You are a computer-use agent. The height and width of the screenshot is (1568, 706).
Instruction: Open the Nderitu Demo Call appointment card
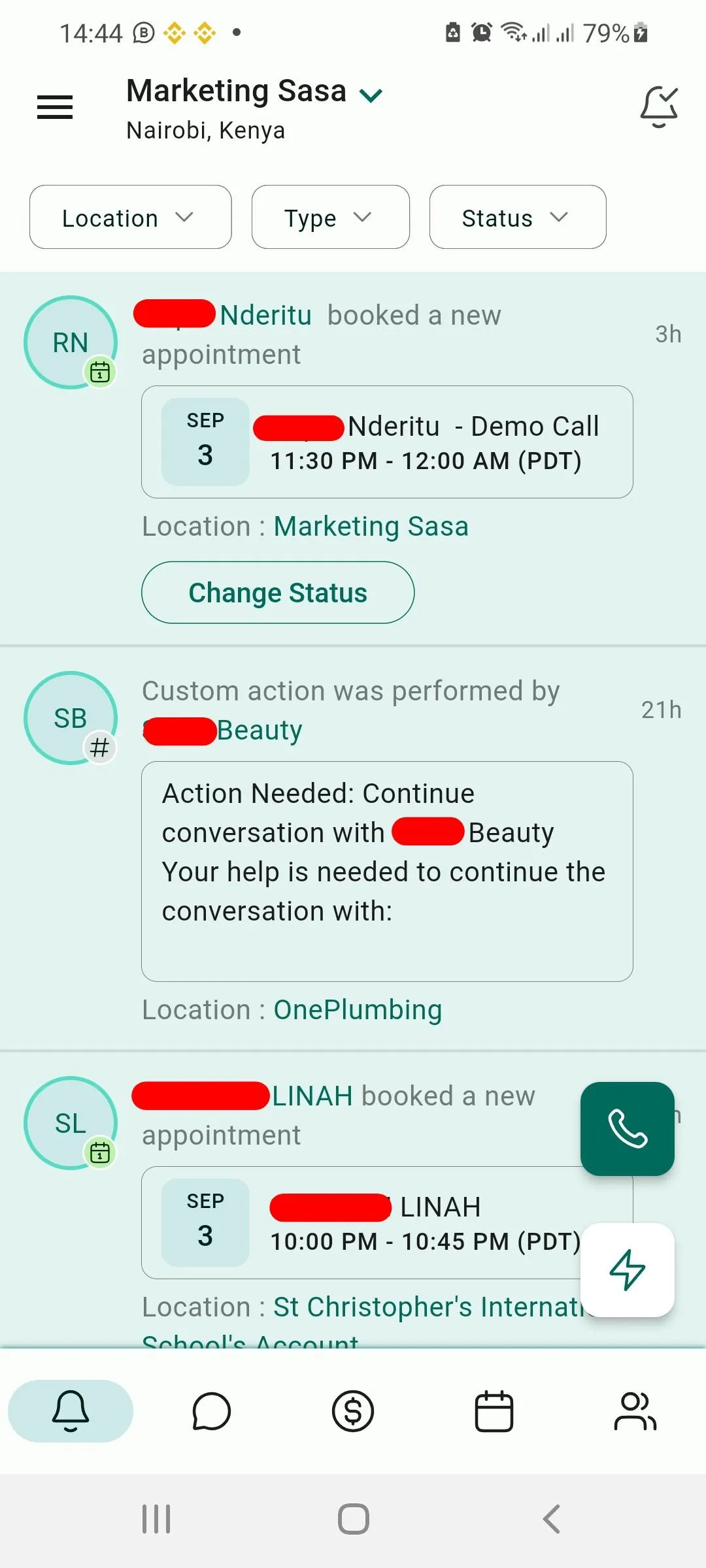coord(387,442)
